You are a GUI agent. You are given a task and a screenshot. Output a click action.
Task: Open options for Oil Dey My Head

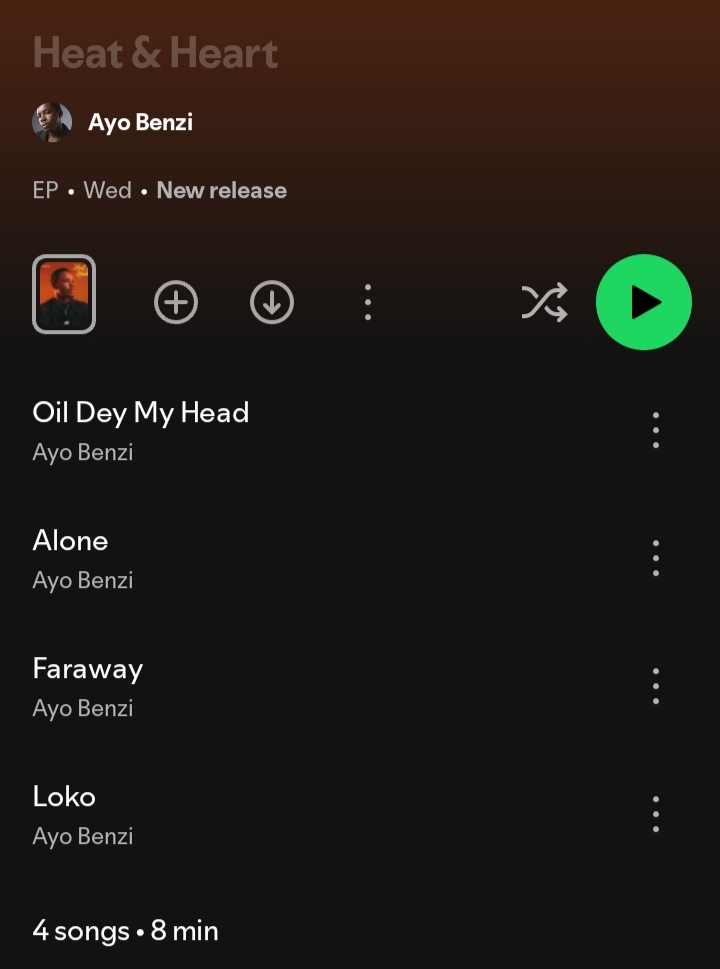[x=656, y=430]
